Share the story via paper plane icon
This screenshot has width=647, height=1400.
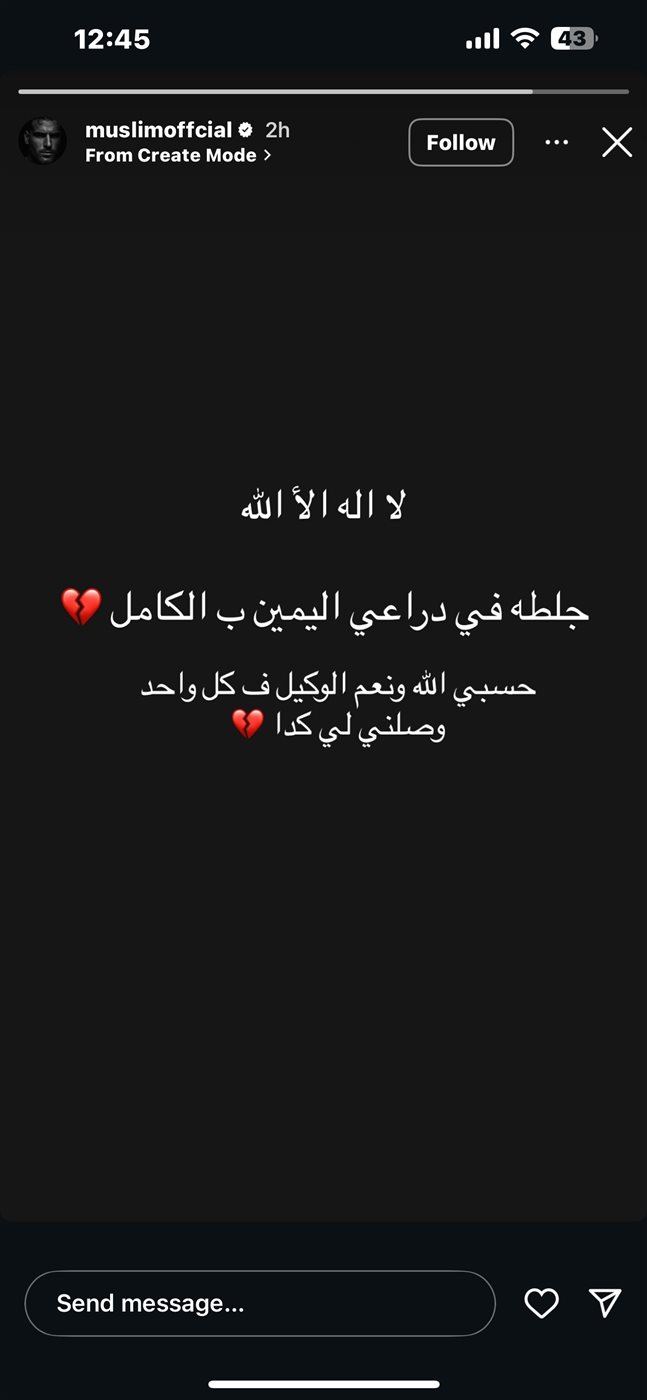pos(605,1302)
